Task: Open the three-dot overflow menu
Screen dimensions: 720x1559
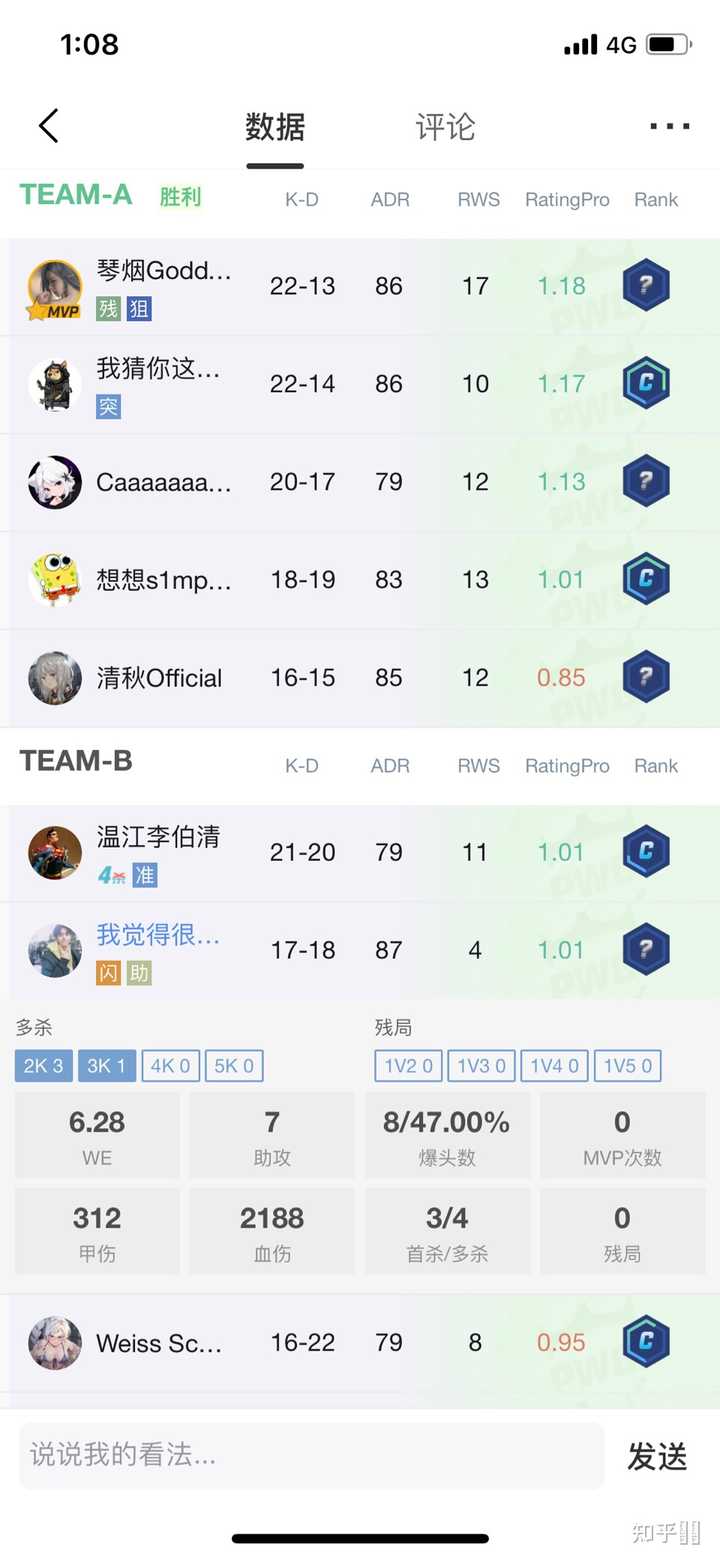Action: [669, 127]
